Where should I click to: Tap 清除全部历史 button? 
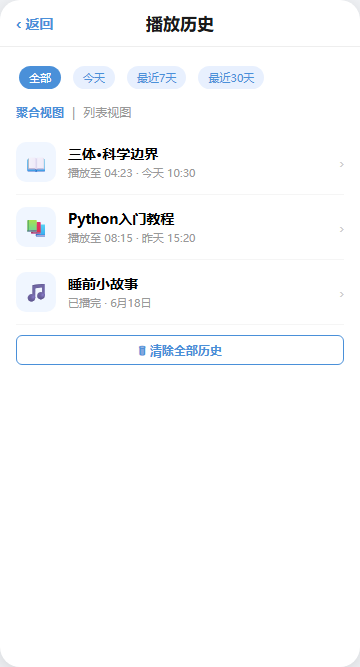pyautogui.click(x=180, y=350)
